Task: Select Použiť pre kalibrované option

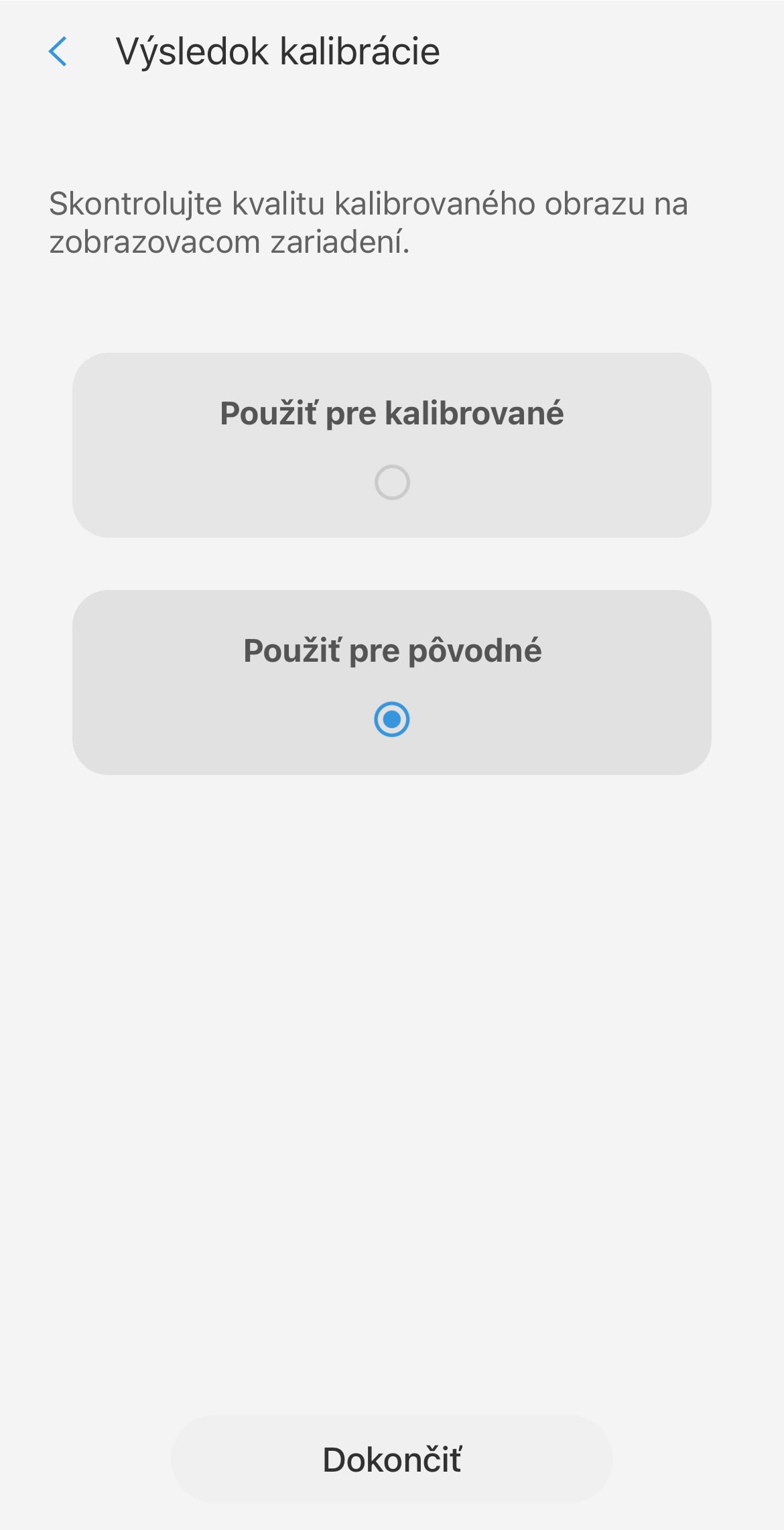Action: 392,445
